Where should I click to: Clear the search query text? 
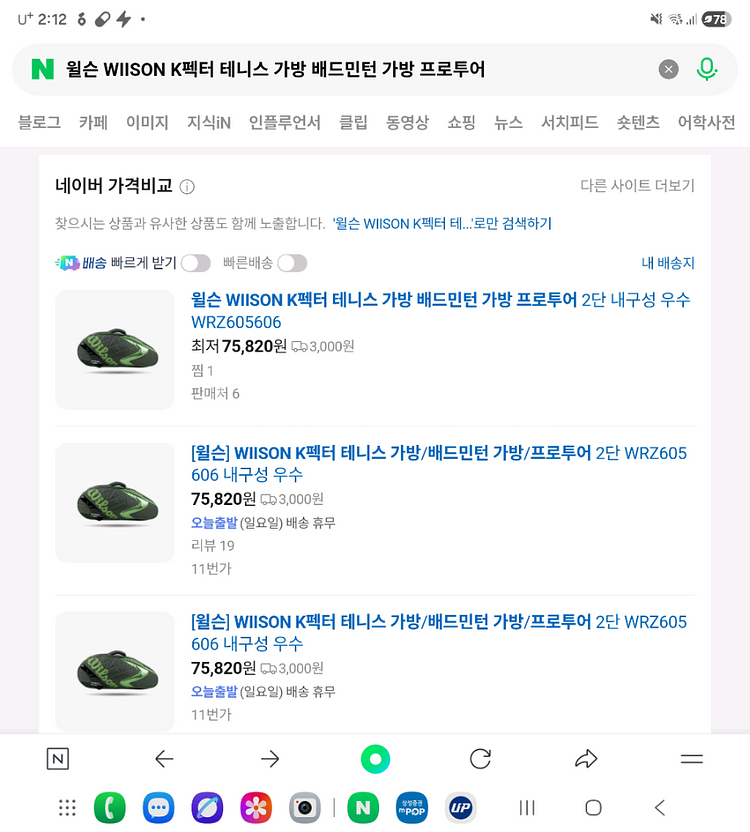click(669, 69)
